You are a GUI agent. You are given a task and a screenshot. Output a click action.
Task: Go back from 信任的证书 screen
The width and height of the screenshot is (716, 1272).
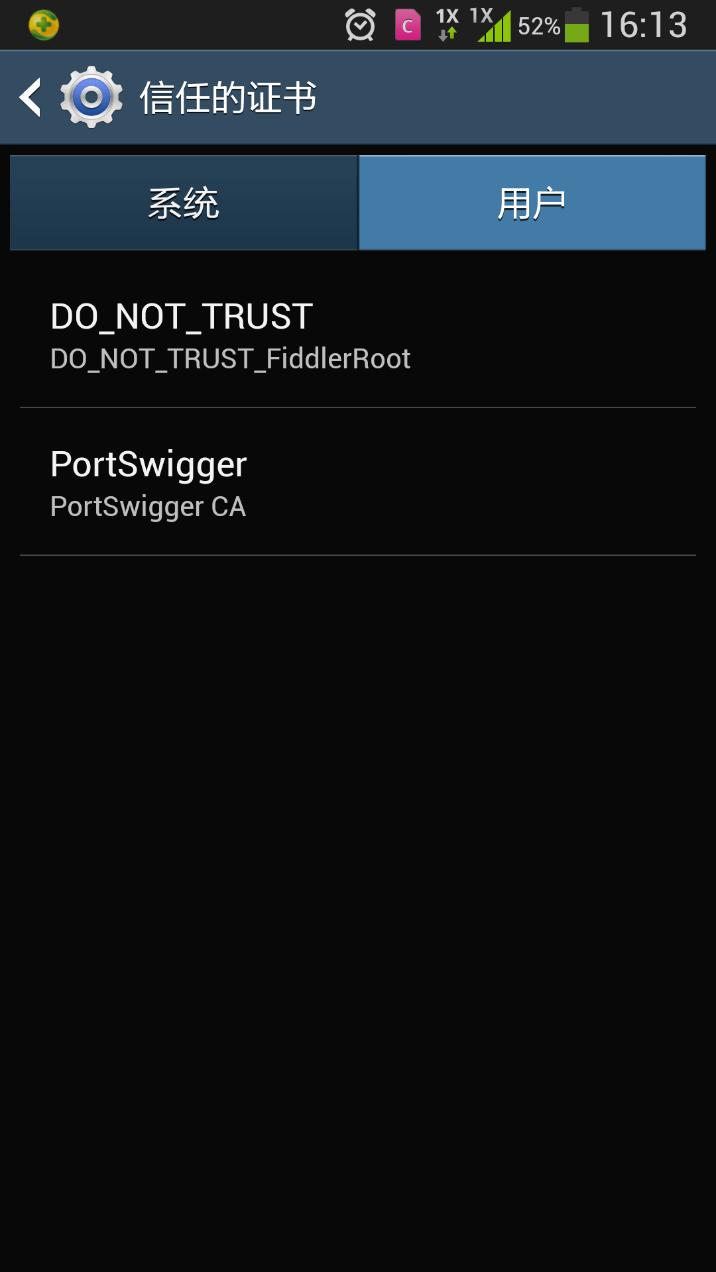[x=32, y=98]
